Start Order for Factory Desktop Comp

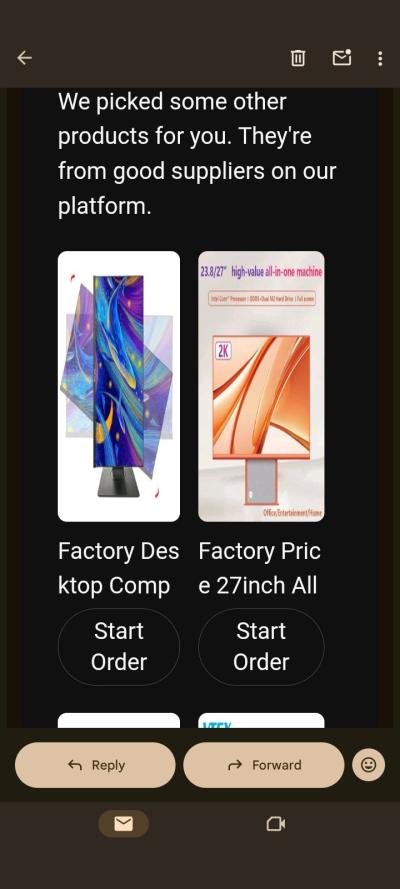pyautogui.click(x=119, y=646)
